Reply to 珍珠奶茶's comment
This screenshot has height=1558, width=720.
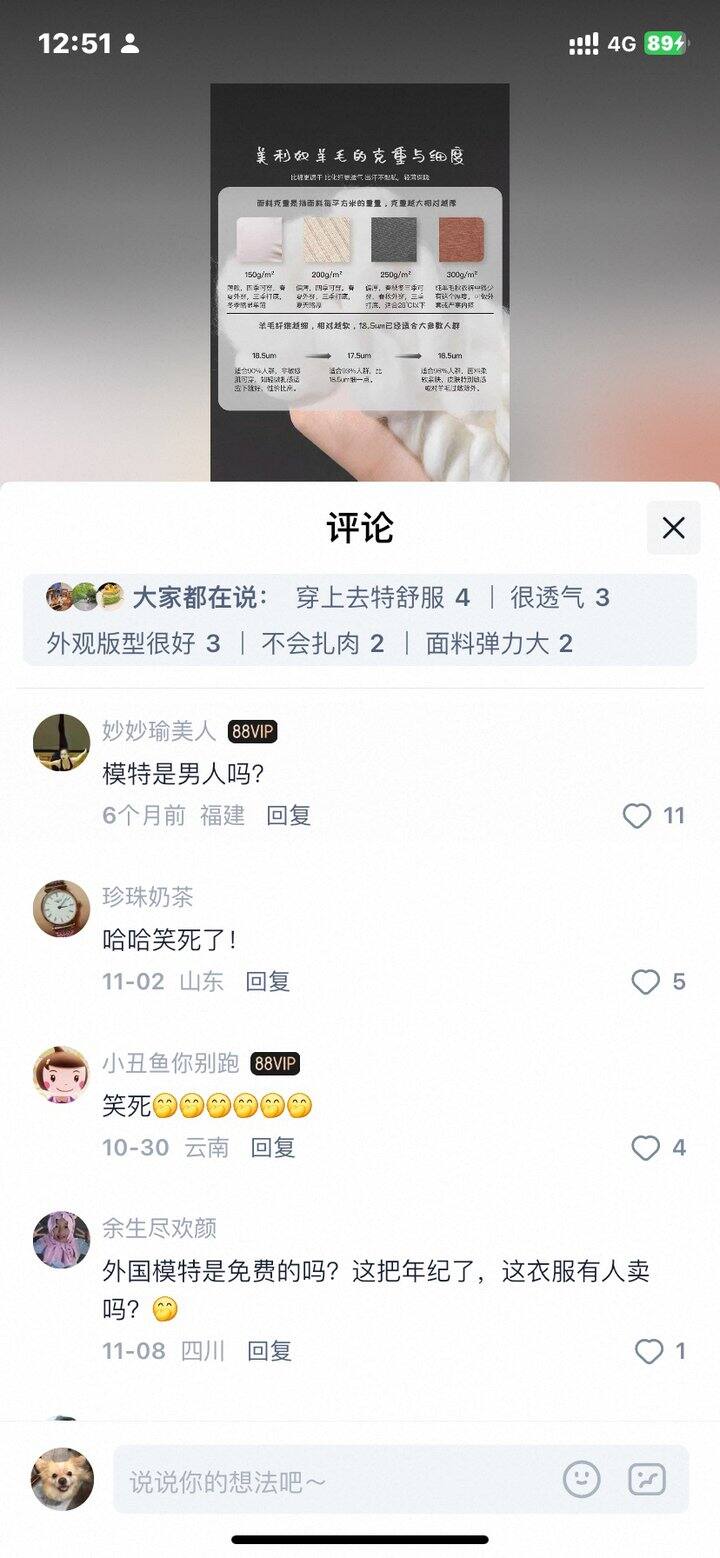point(268,982)
